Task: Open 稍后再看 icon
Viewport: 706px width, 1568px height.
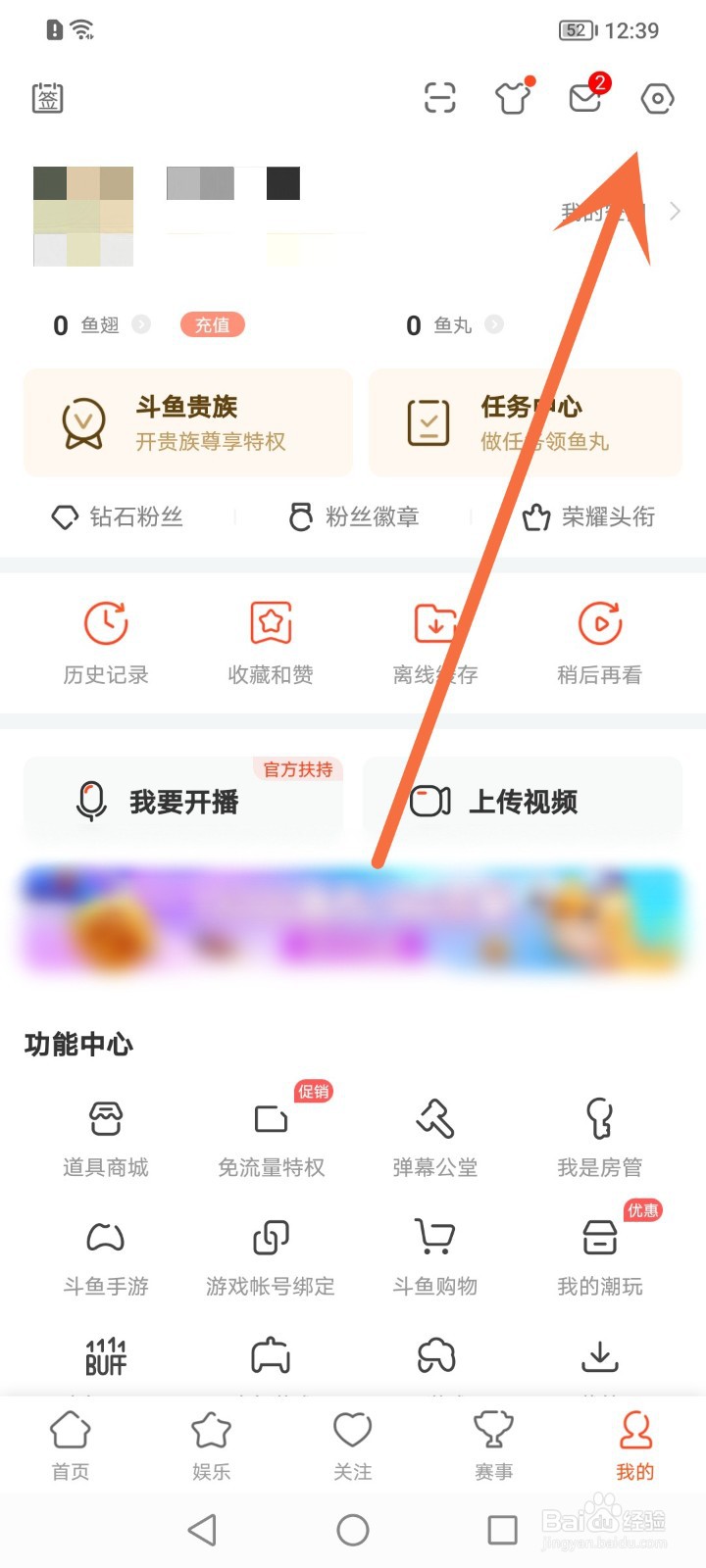Action: 600,622
